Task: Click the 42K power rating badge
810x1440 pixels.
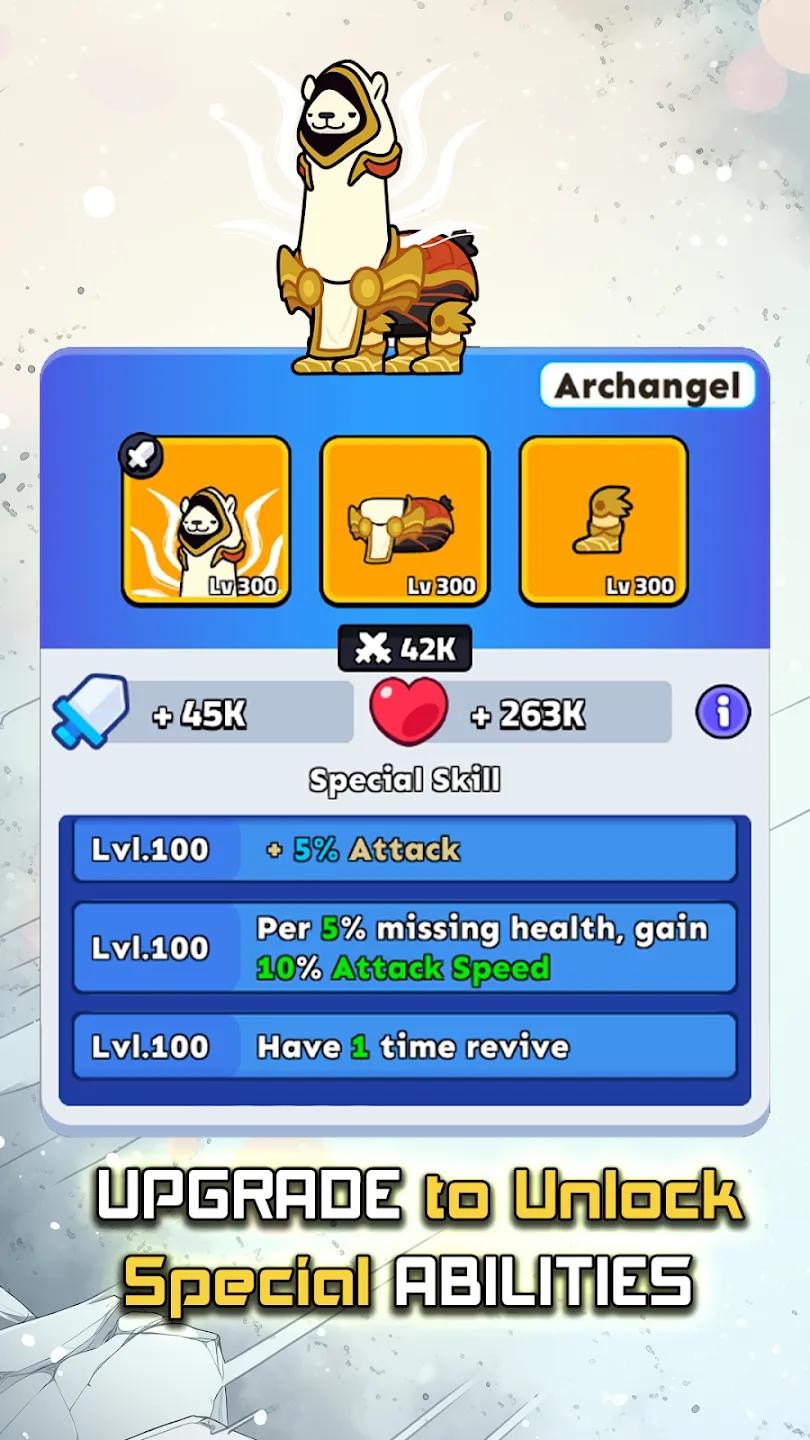Action: click(x=405, y=647)
